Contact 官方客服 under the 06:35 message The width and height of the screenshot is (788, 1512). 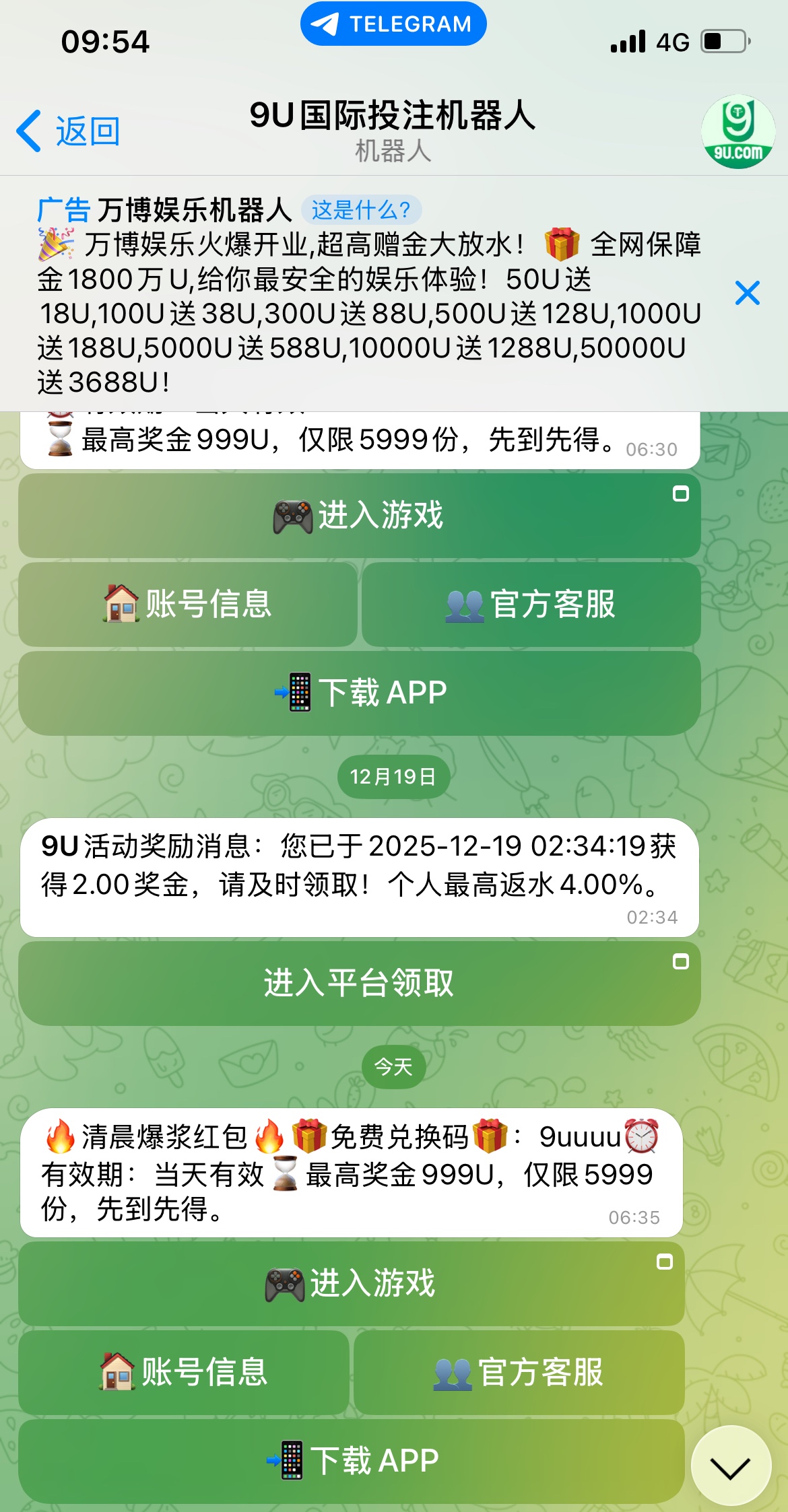click(x=519, y=1372)
